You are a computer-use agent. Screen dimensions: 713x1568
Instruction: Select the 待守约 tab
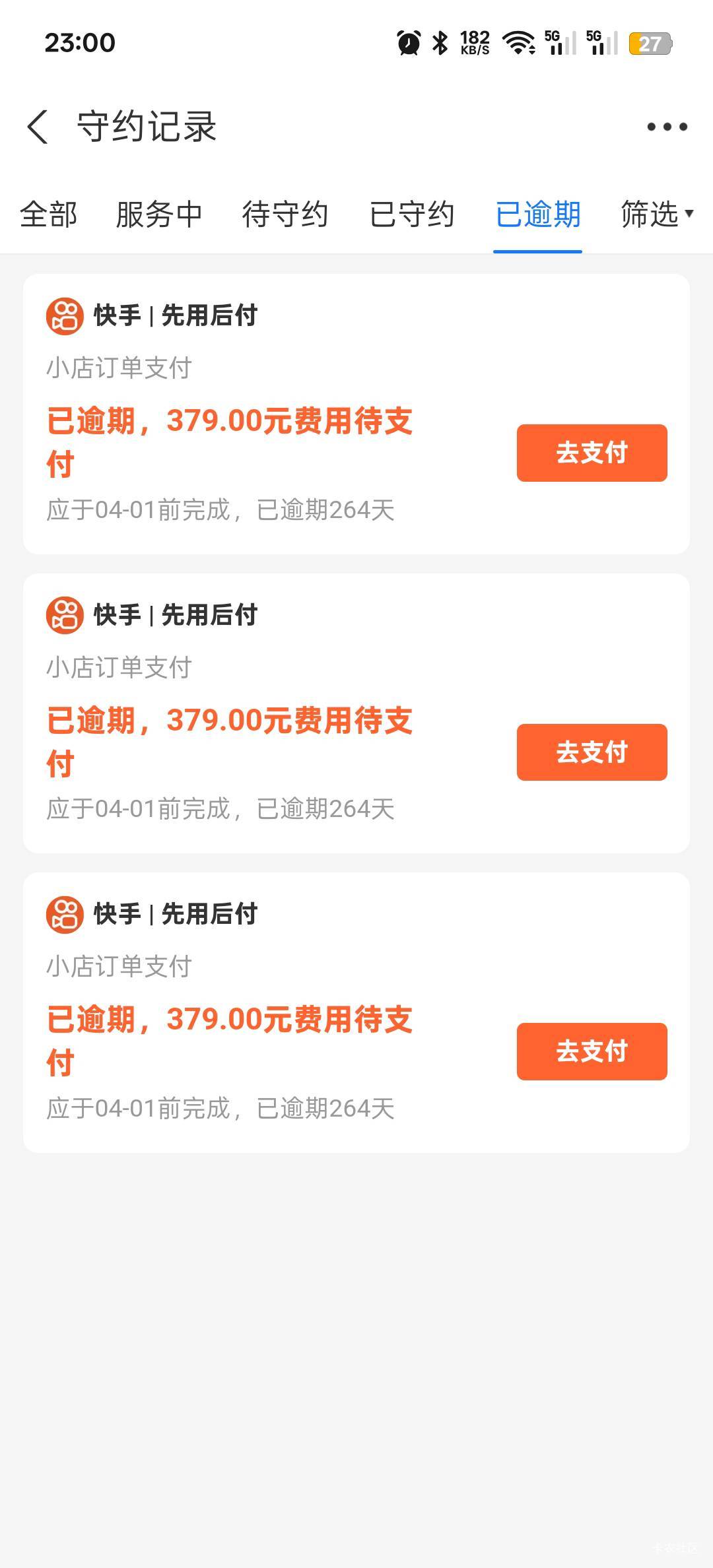coord(285,214)
